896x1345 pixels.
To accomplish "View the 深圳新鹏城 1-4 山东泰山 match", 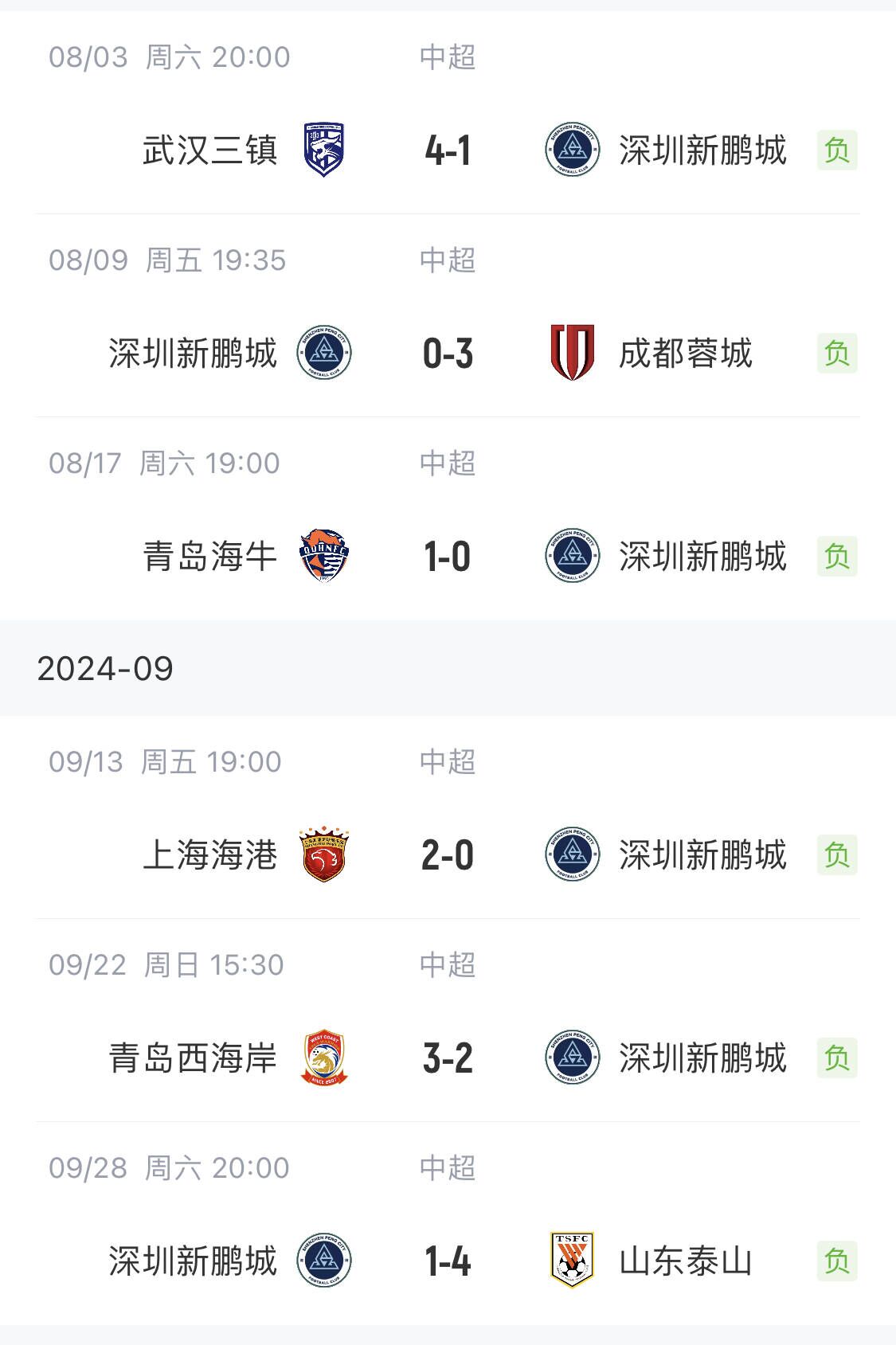I will click(448, 1261).
